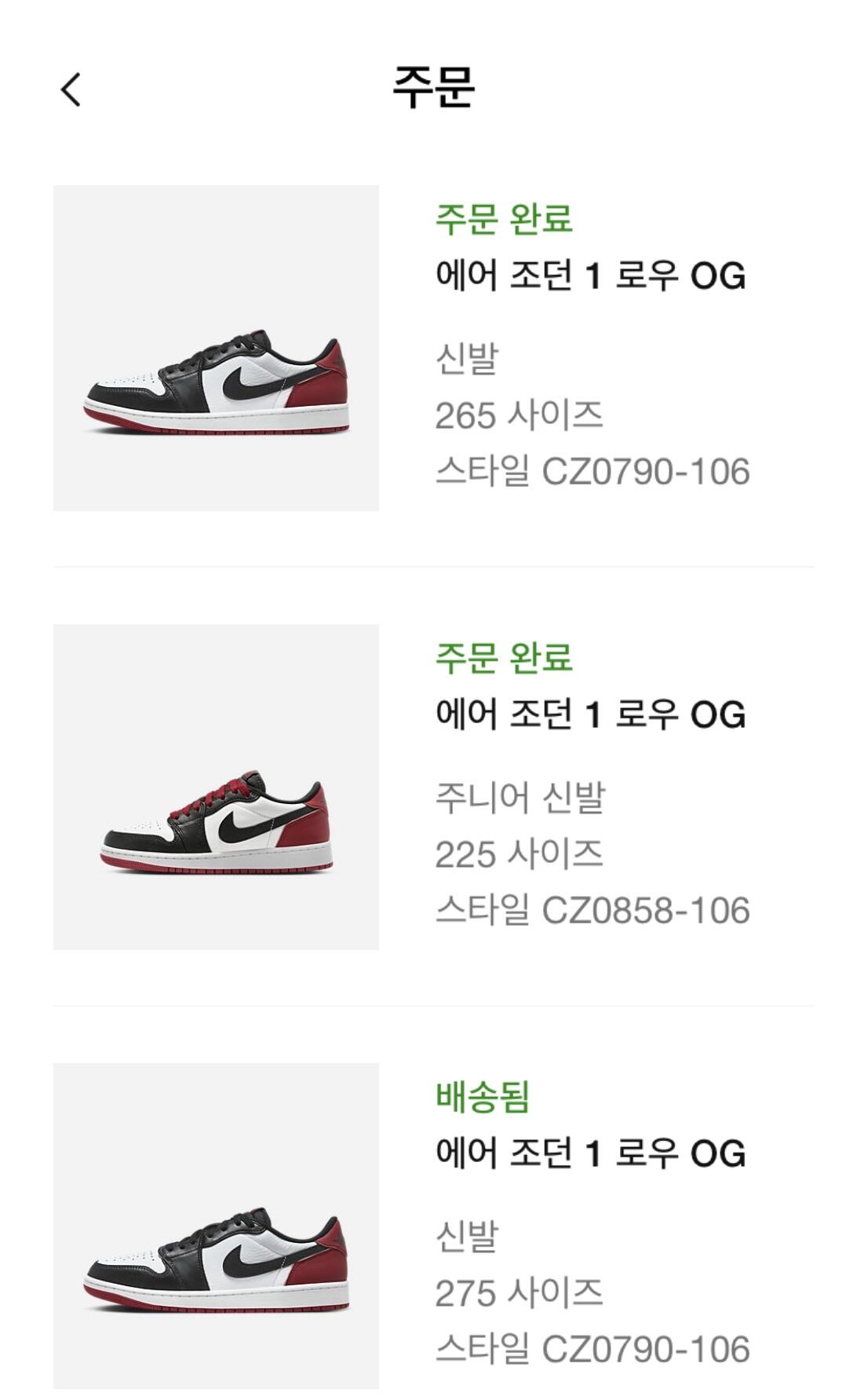Open the 265 size Air Jordan order

(x=433, y=348)
